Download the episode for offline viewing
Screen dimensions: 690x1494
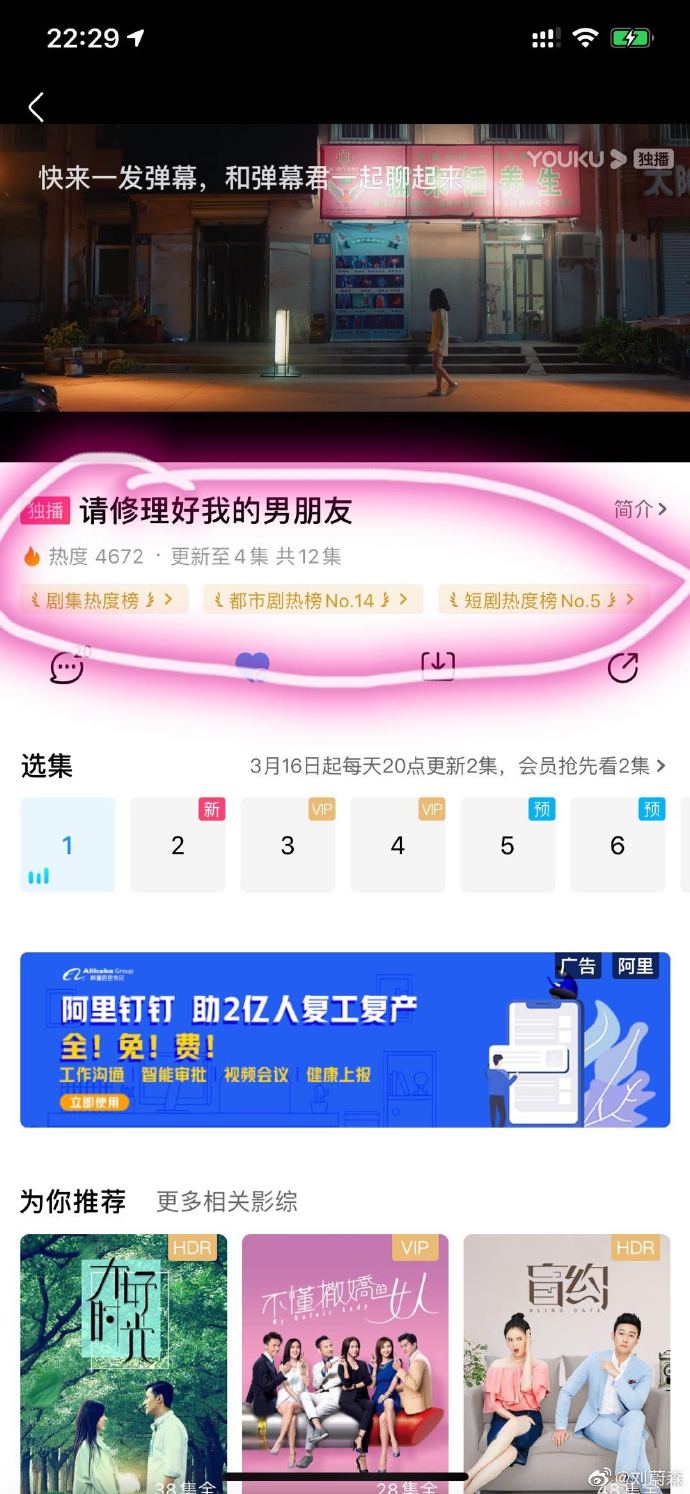click(438, 666)
